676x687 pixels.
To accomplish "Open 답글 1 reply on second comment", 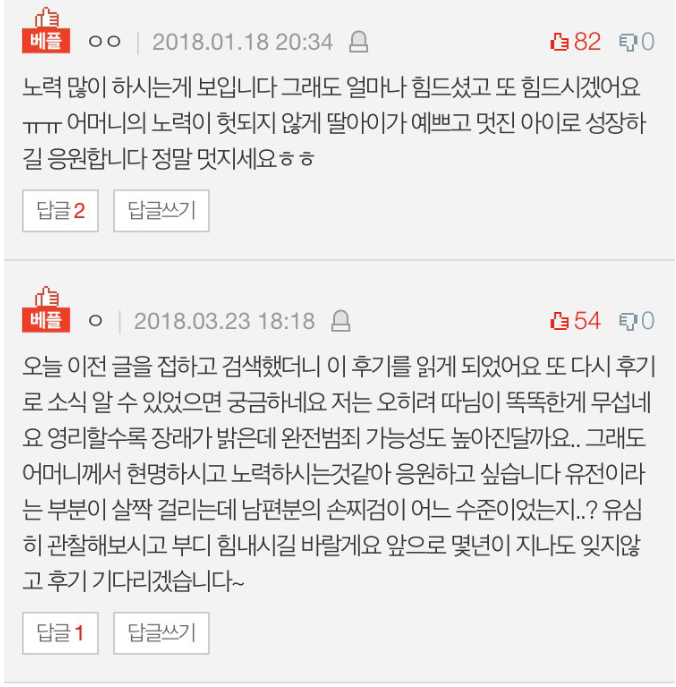I will pyautogui.click(x=60, y=632).
